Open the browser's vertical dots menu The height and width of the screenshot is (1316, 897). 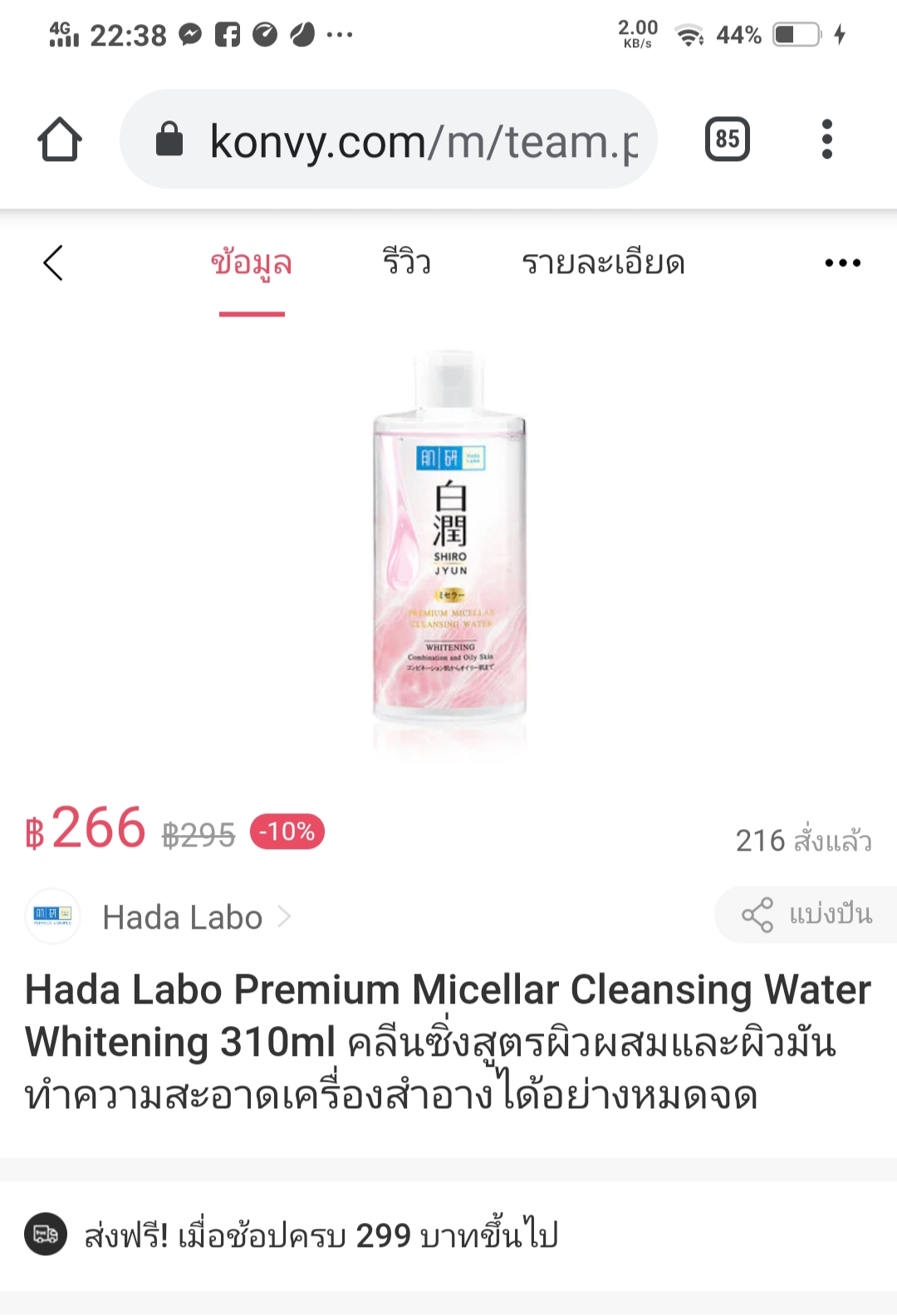coord(826,140)
